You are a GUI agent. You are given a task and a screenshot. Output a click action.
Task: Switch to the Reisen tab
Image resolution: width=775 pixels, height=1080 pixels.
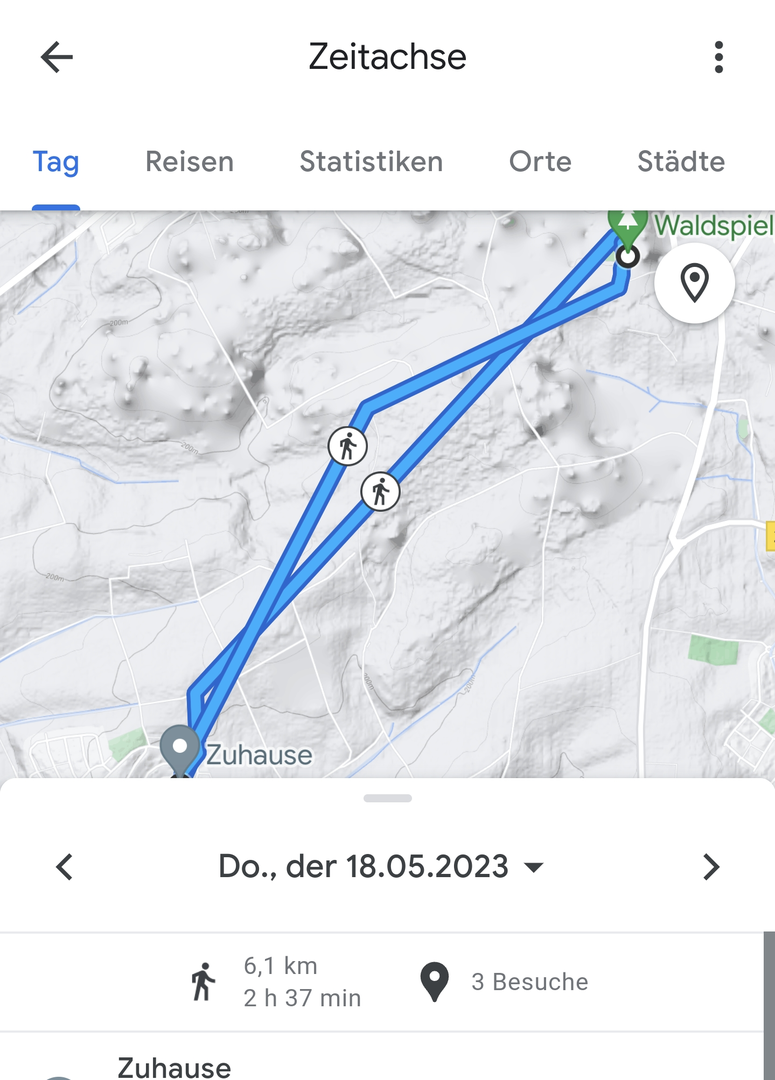click(189, 162)
